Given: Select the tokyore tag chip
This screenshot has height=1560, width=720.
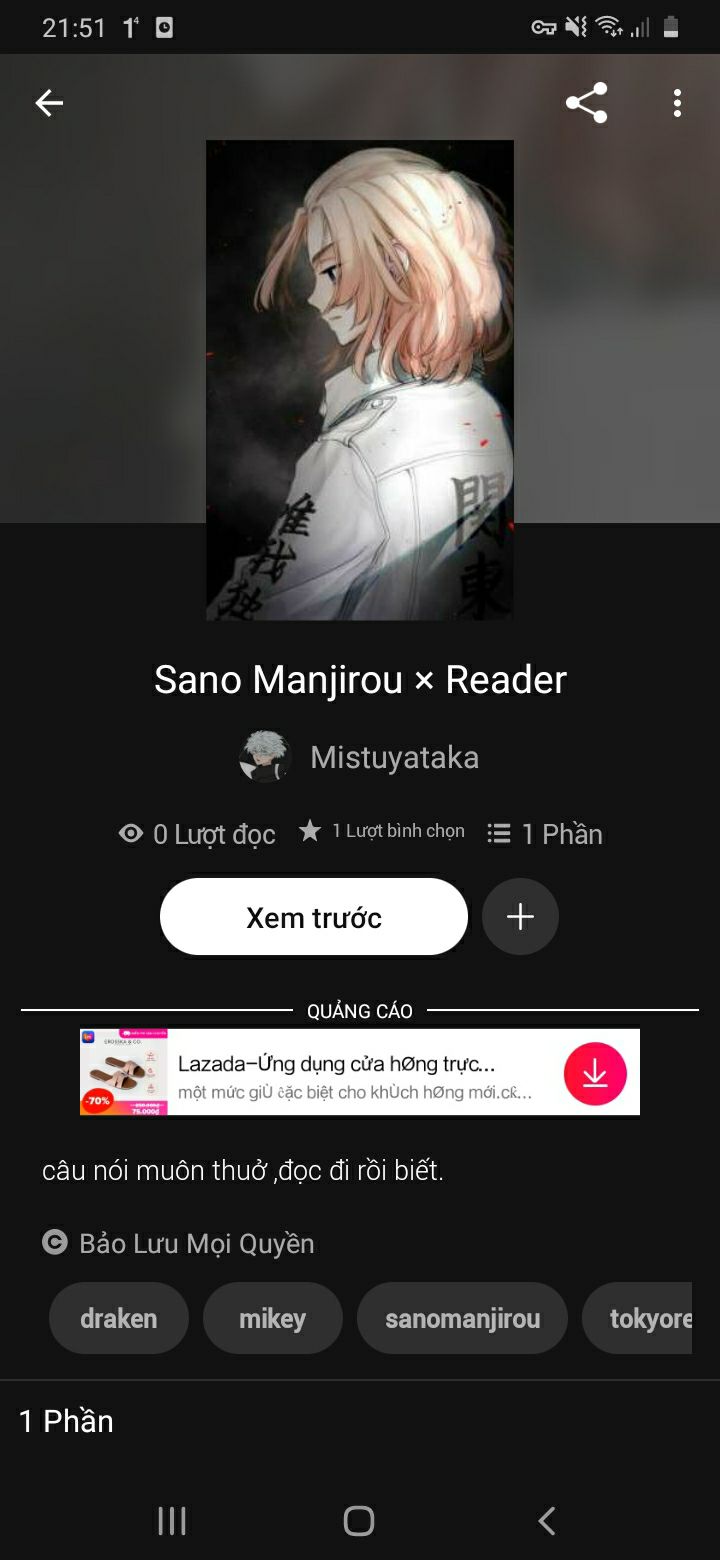Looking at the screenshot, I should (x=640, y=1318).
